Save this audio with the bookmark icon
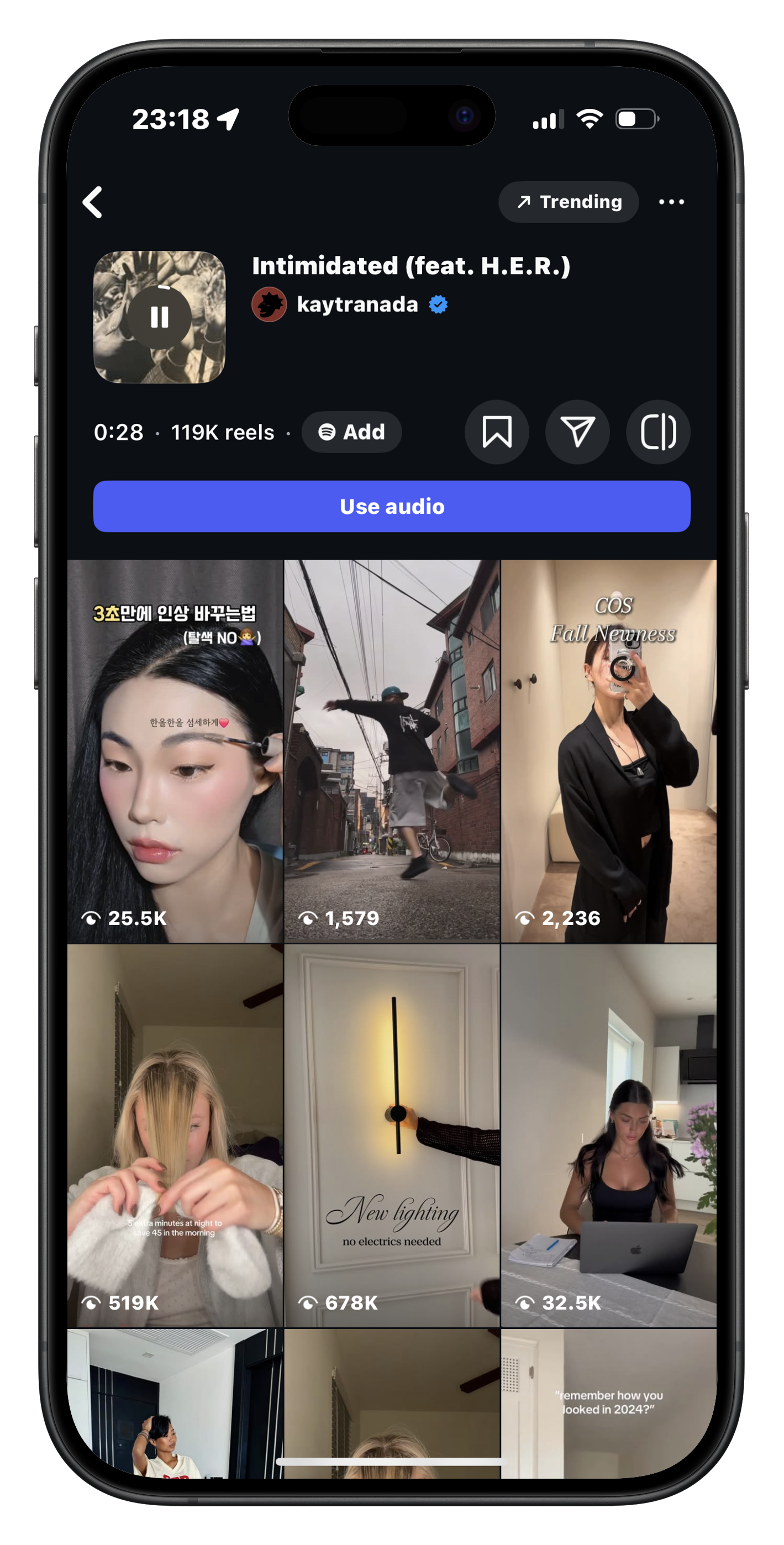 (x=497, y=432)
